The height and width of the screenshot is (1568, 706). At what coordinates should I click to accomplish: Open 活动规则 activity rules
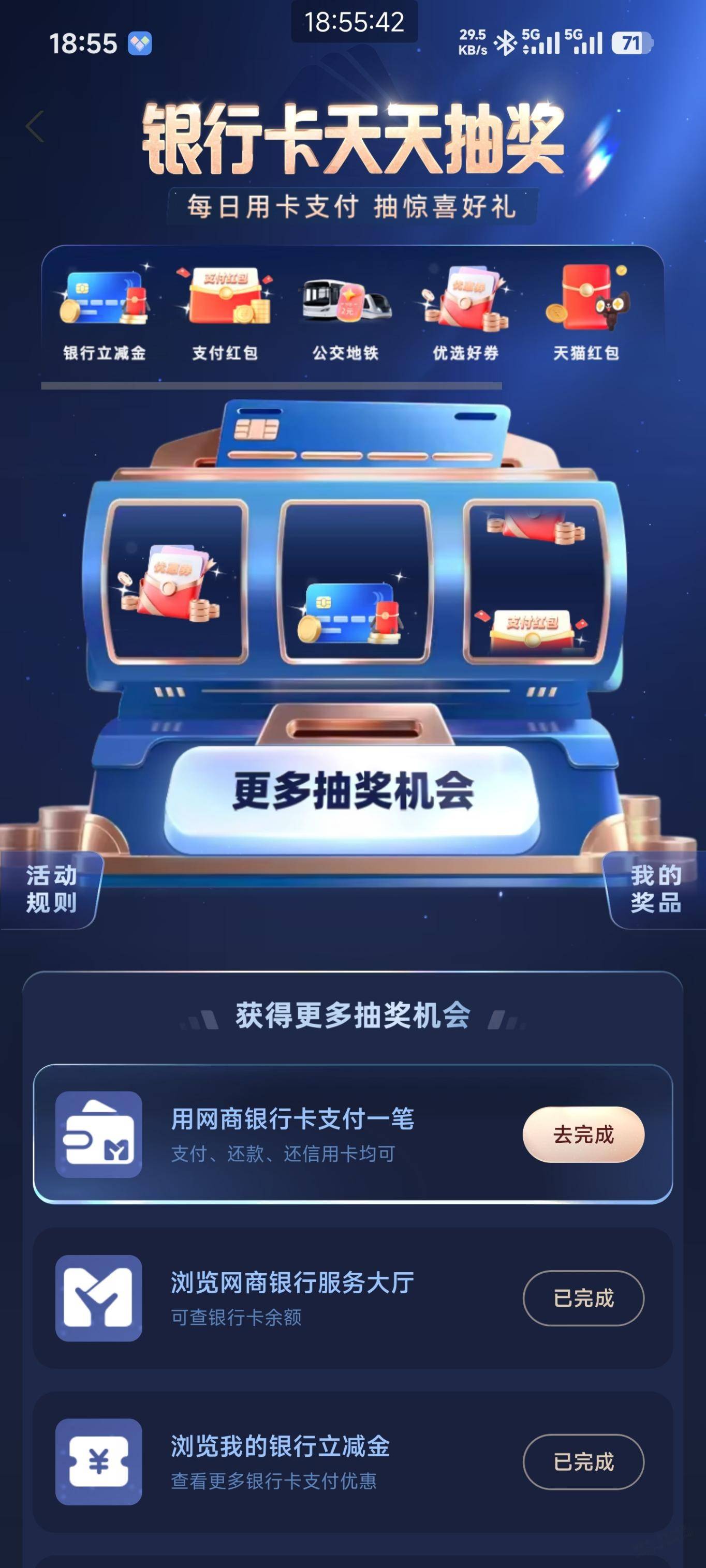[51, 889]
